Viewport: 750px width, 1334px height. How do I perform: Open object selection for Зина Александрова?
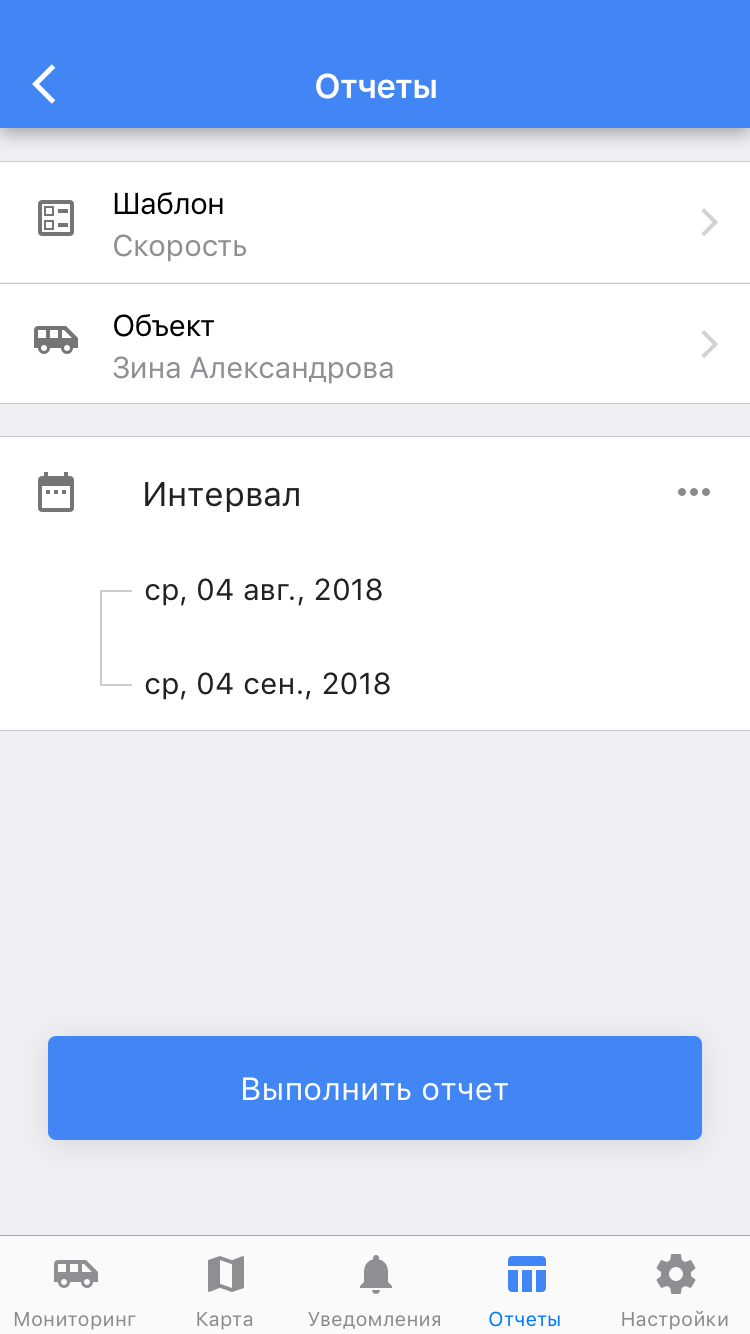255,368
